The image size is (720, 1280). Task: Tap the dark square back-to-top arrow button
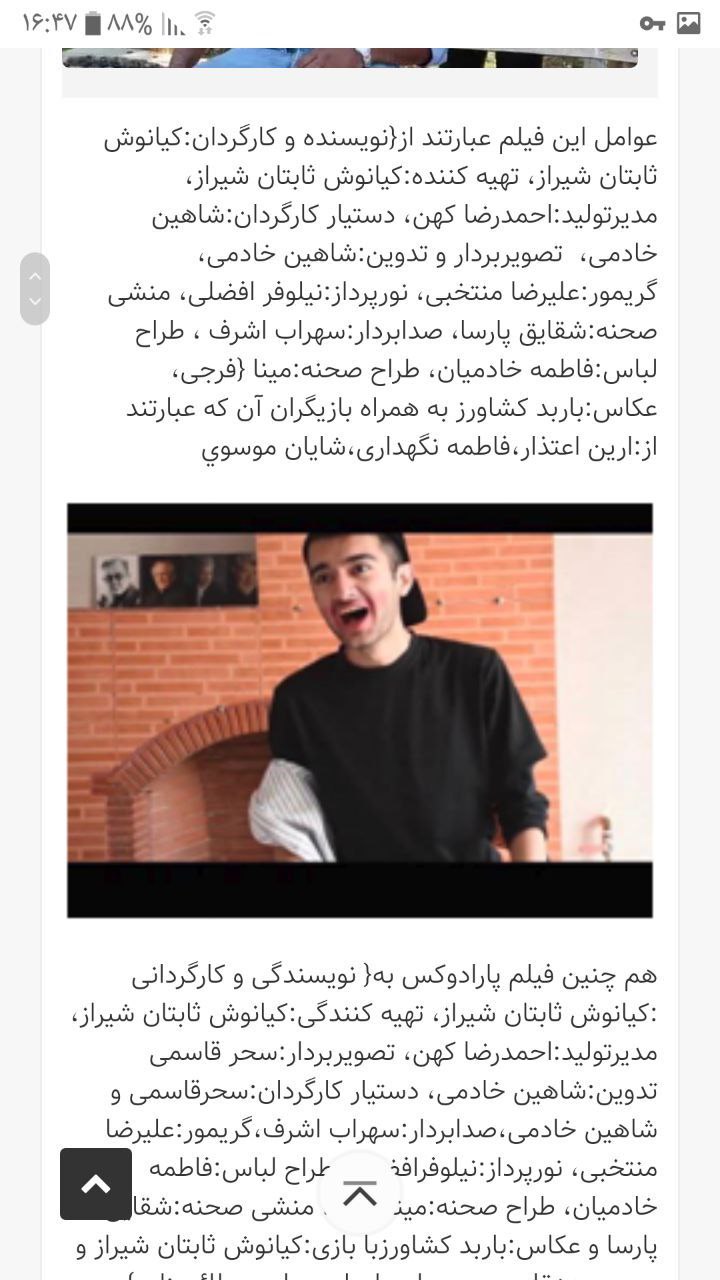pyautogui.click(x=96, y=1184)
